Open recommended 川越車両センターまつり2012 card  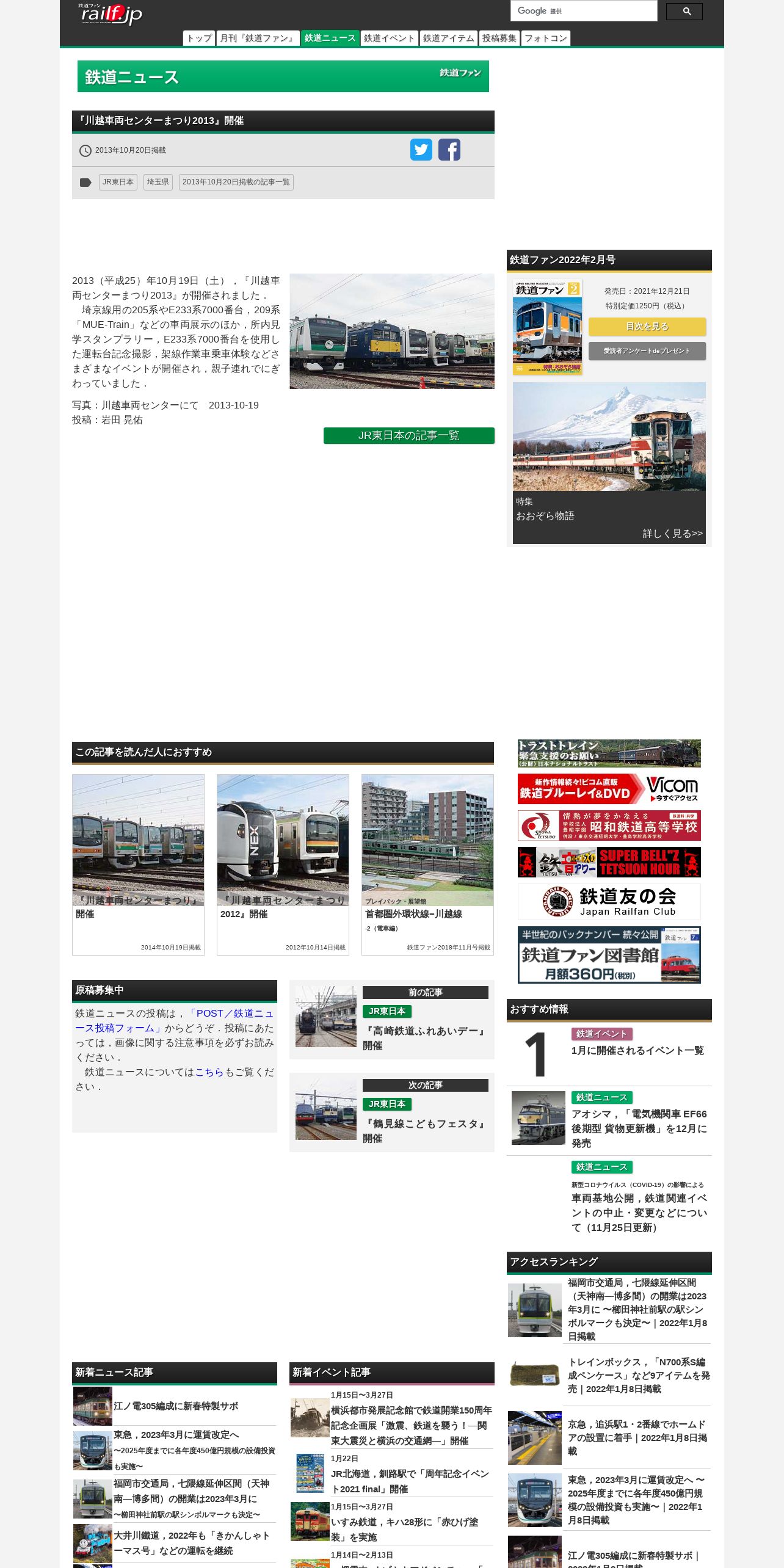click(283, 864)
